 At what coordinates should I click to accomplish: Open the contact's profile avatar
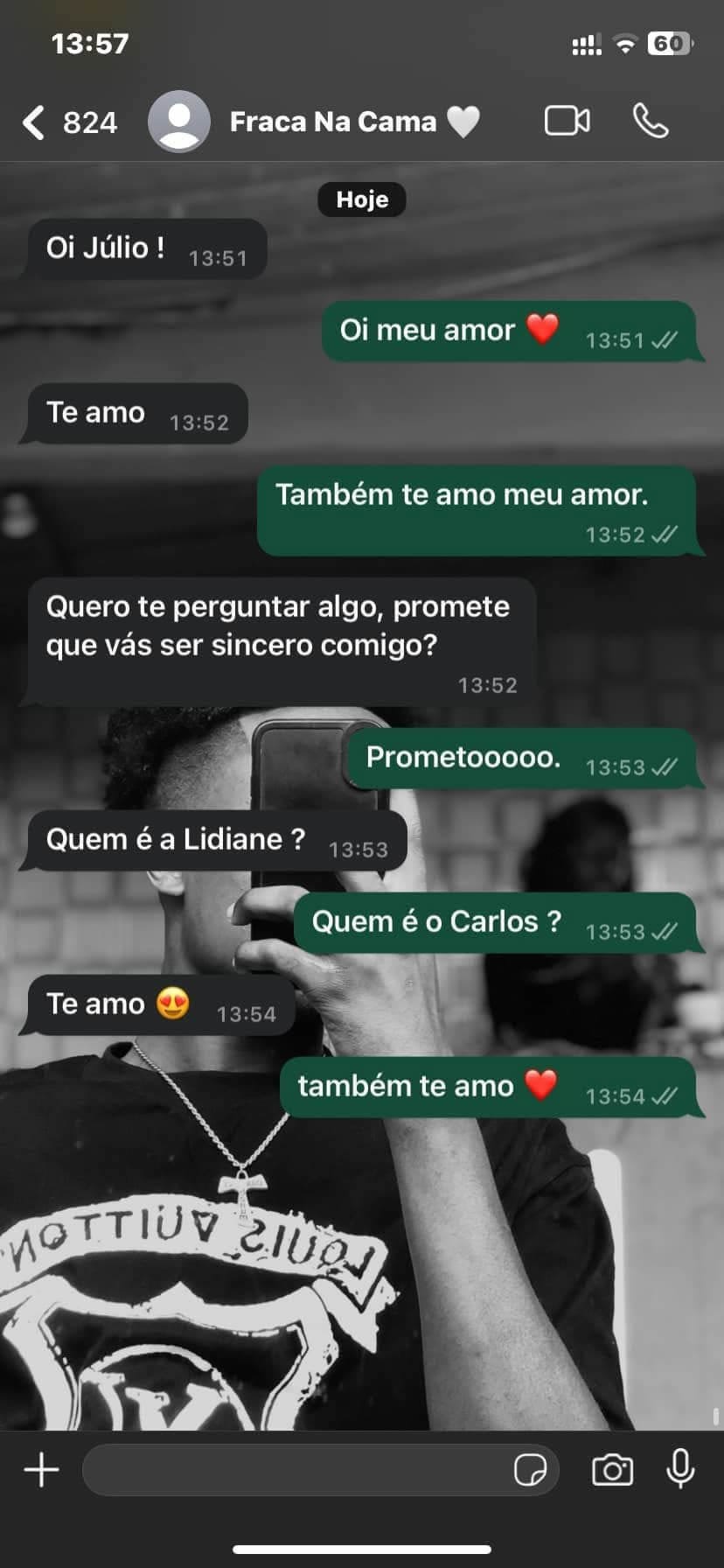pyautogui.click(x=178, y=122)
